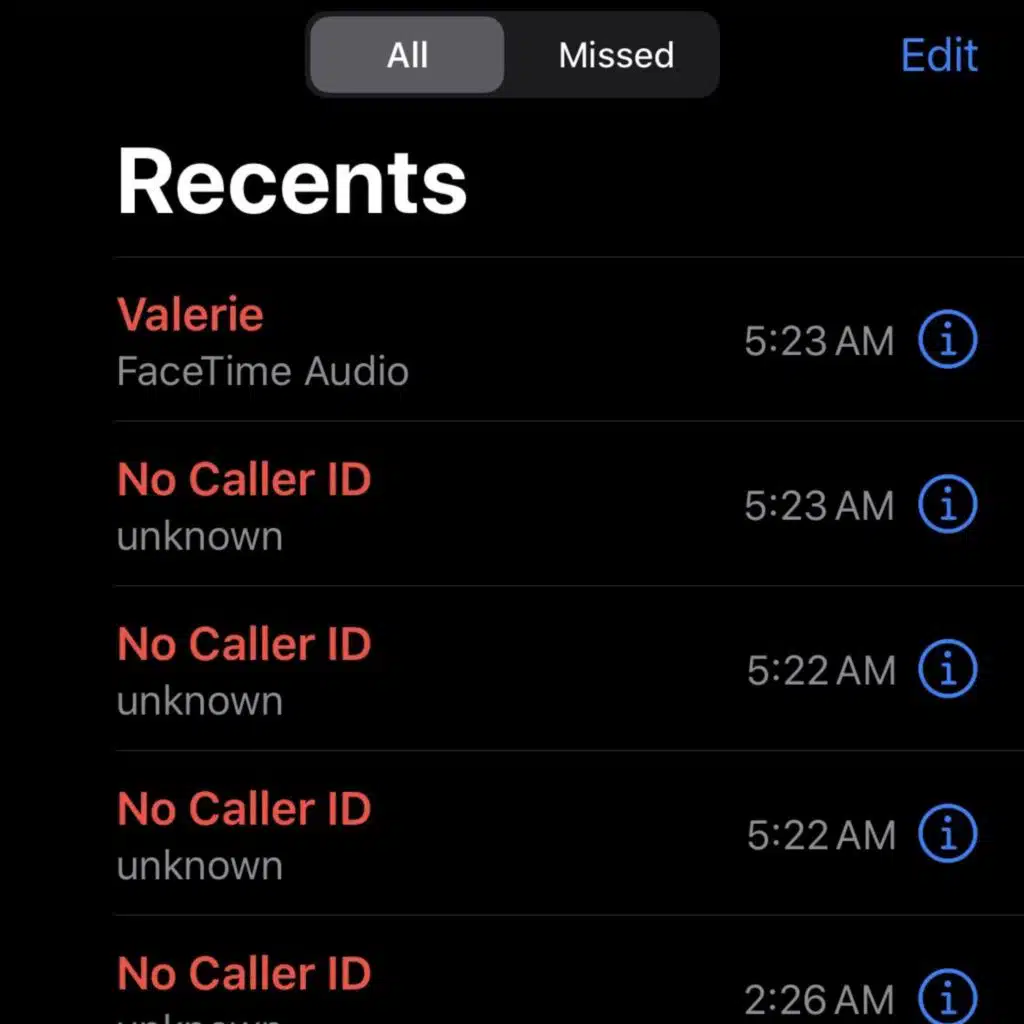Select the All calls tab

click(407, 55)
